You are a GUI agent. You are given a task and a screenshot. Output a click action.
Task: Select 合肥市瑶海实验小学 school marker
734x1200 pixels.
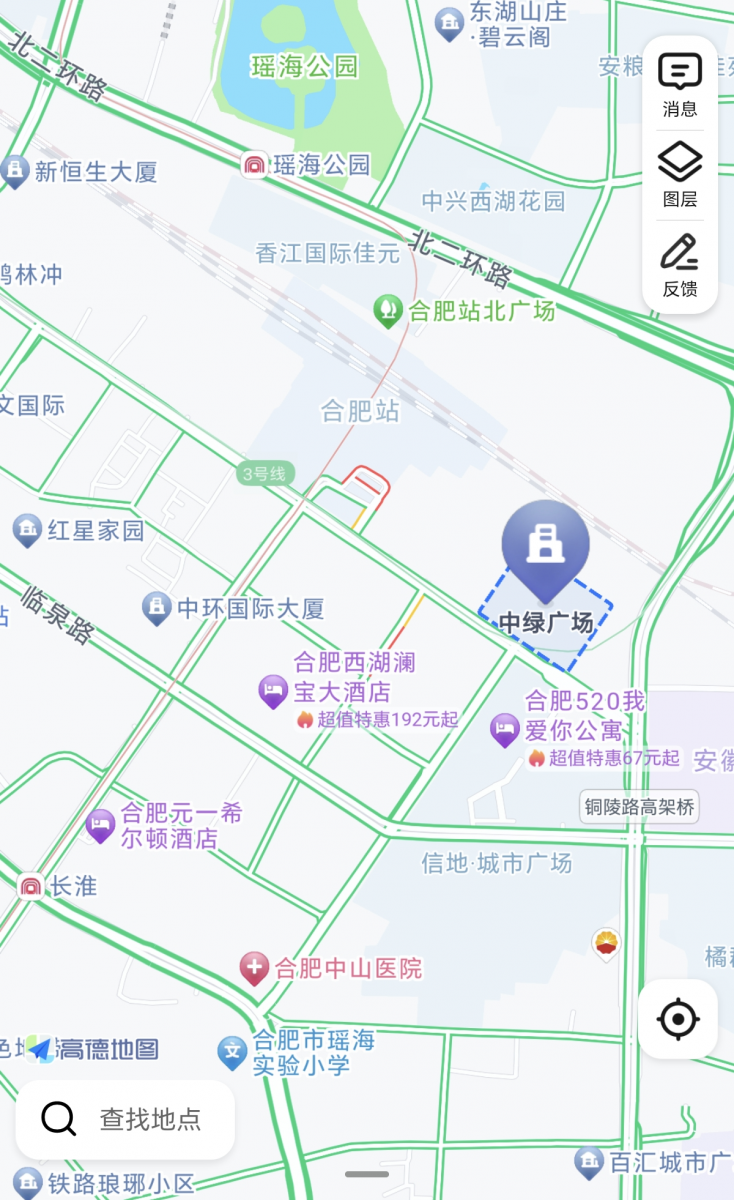(x=232, y=1052)
